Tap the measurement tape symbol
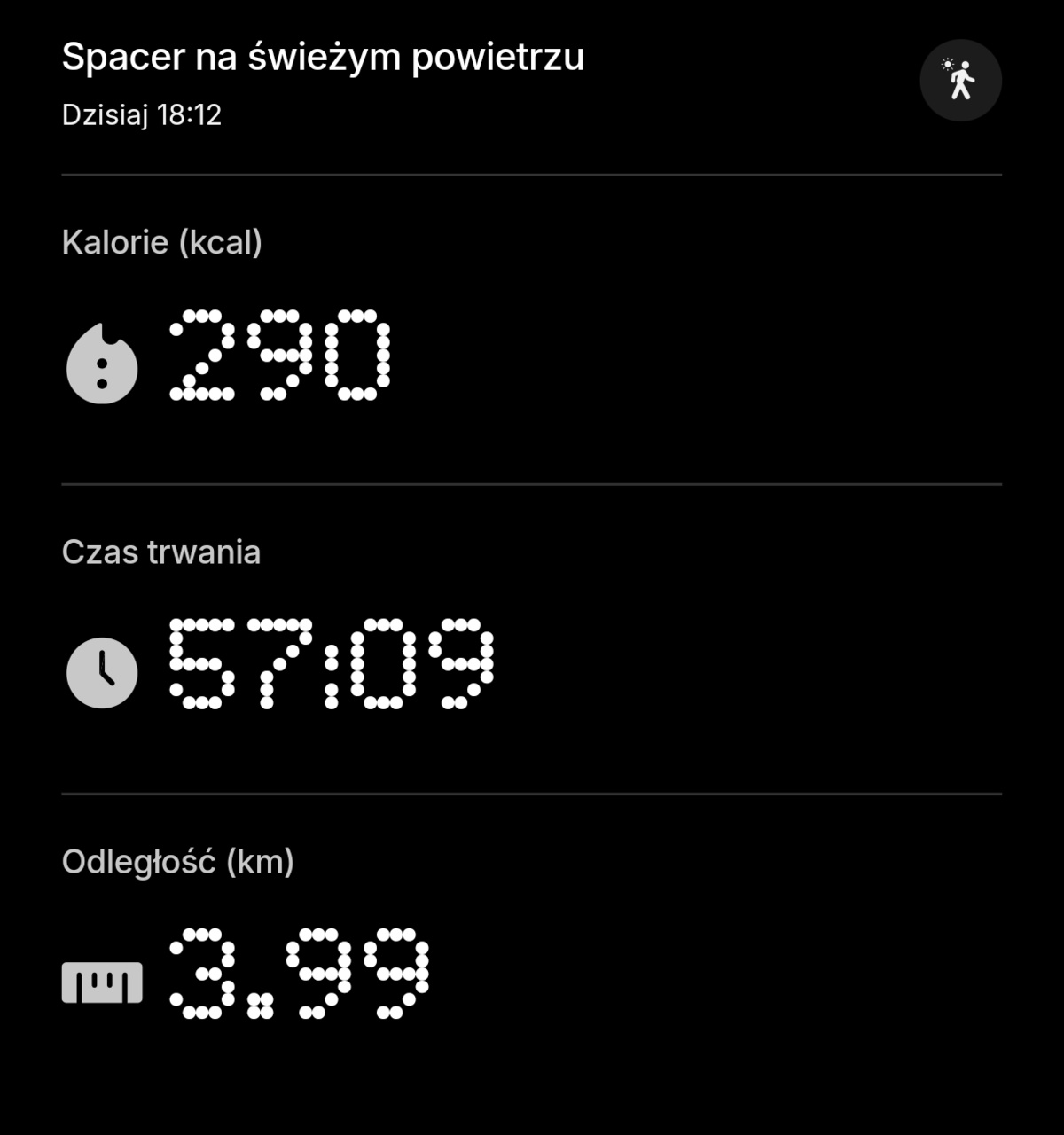The image size is (1064, 1135). (104, 980)
